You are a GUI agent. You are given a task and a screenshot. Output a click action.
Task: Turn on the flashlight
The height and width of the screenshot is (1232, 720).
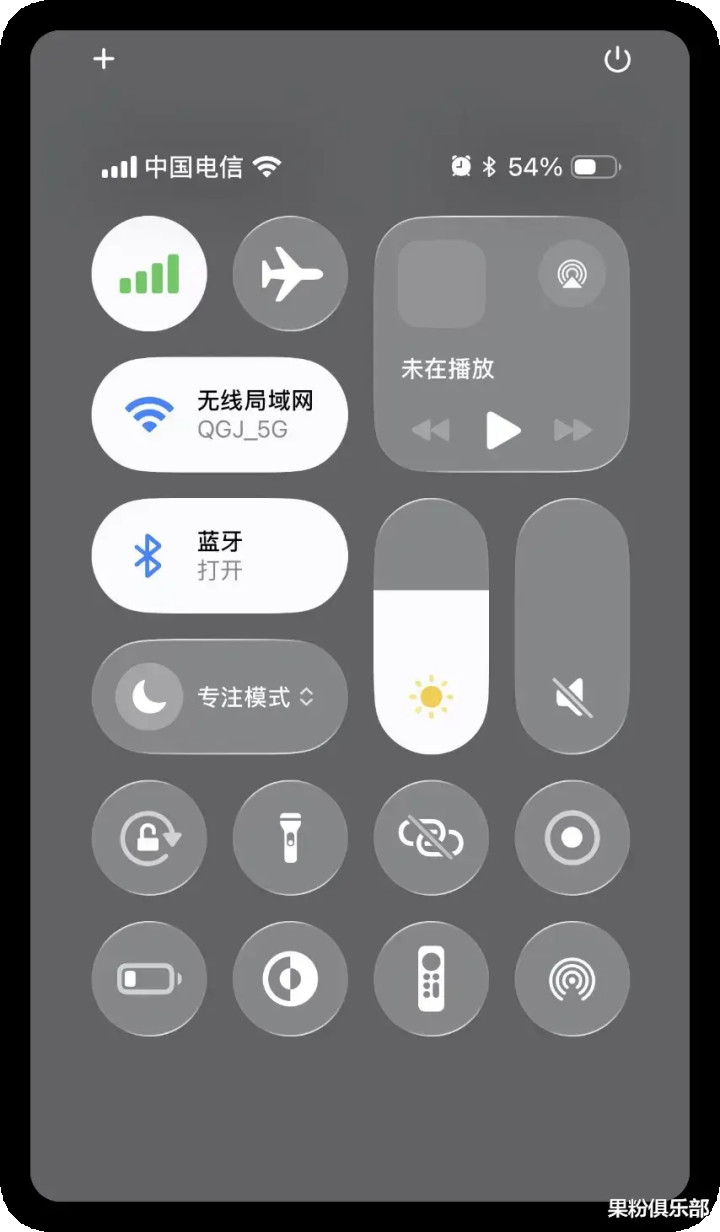290,838
